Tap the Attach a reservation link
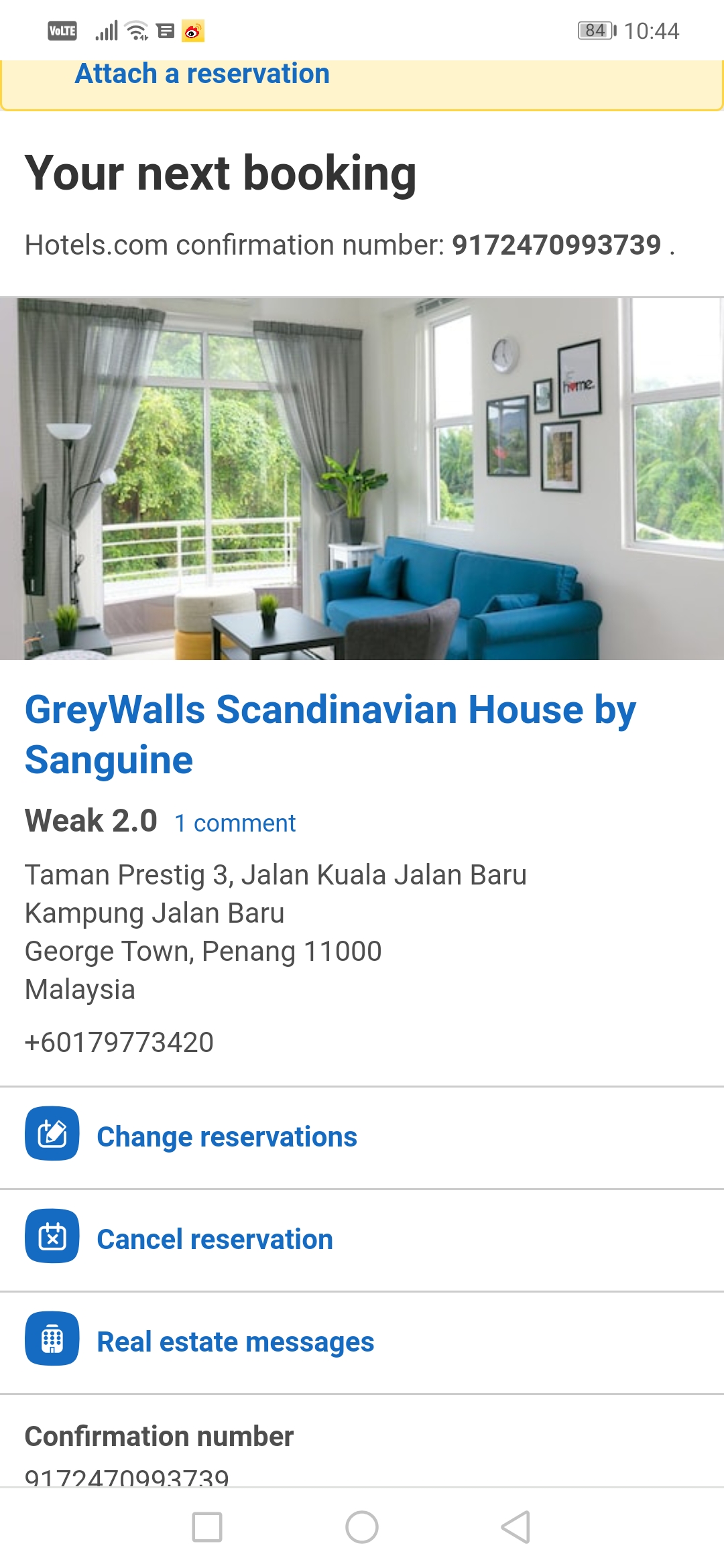The width and height of the screenshot is (724, 1568). click(202, 74)
